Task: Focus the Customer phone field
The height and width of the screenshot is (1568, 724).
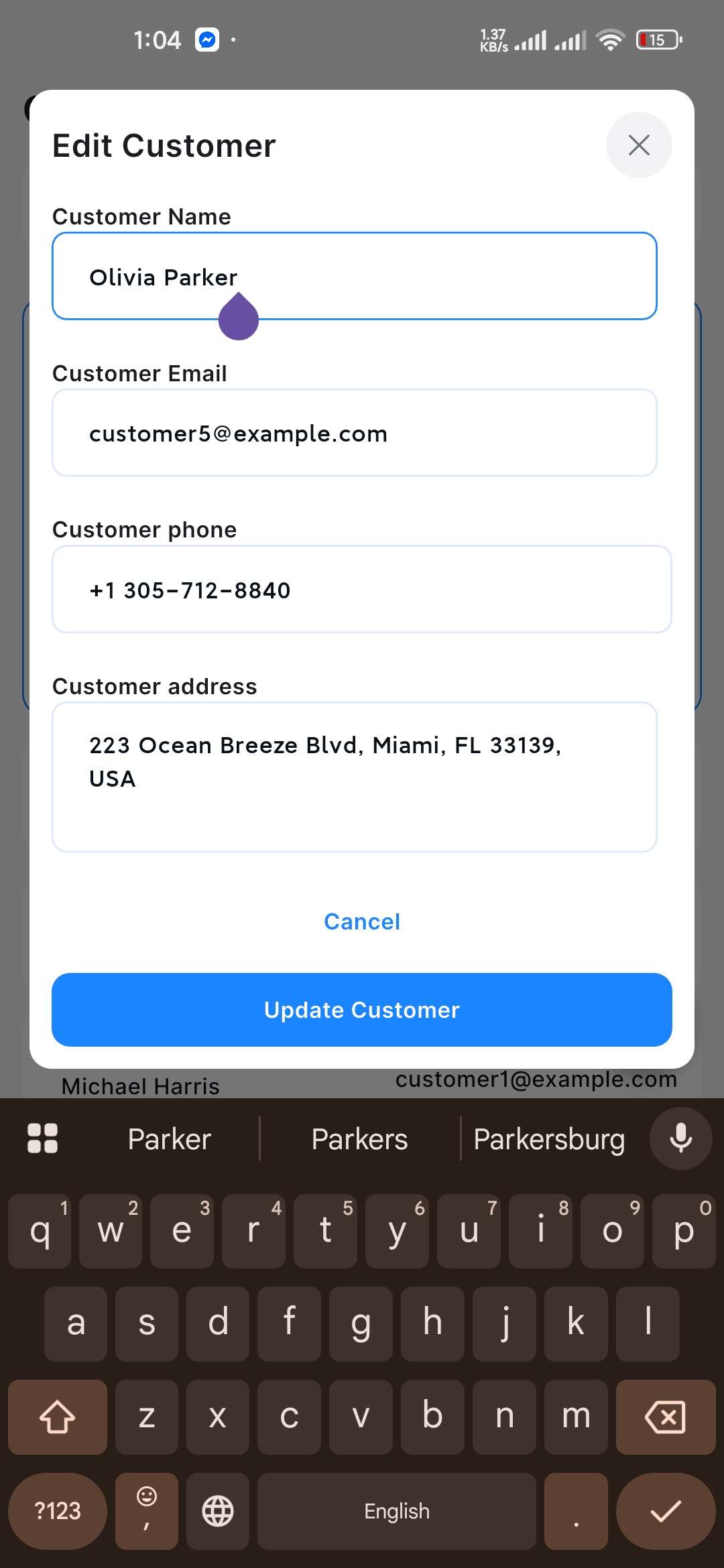Action: 362,590
